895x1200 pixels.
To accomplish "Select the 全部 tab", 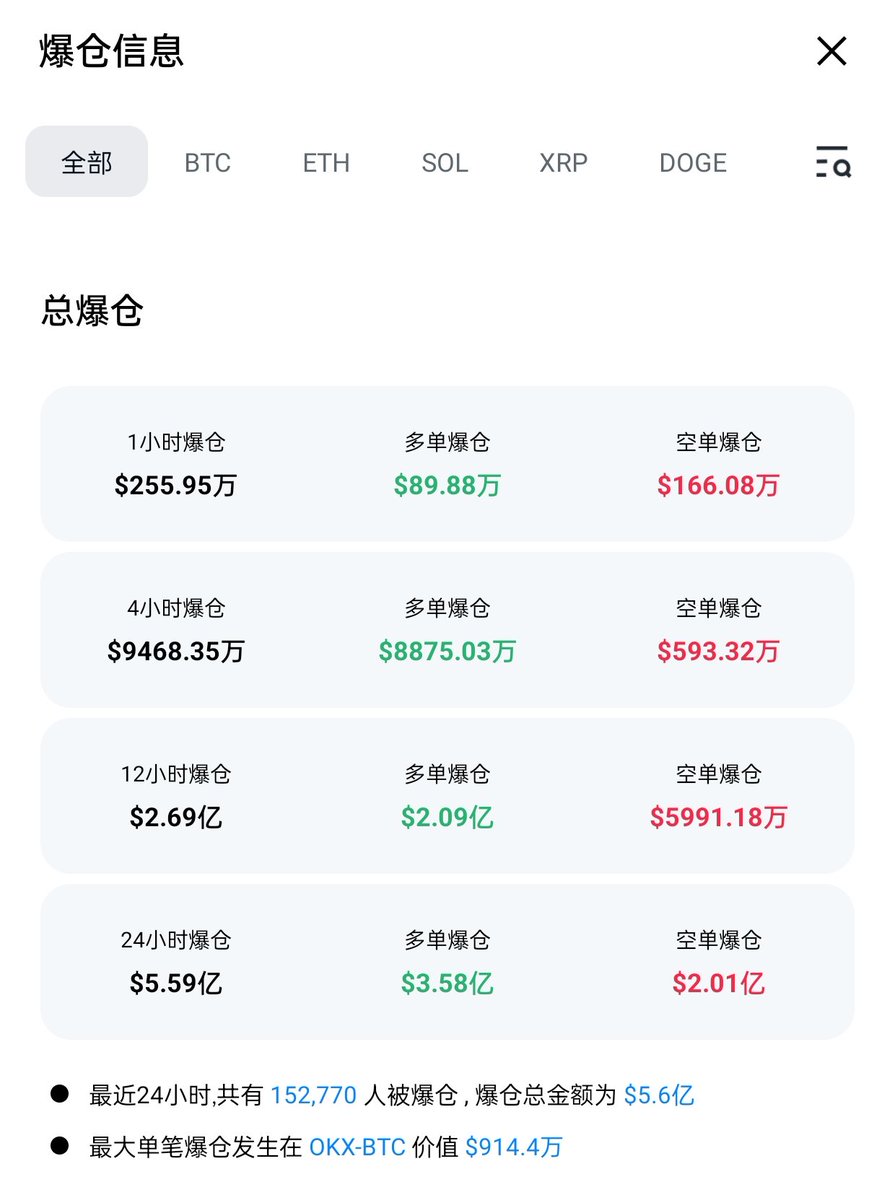I will click(x=87, y=162).
